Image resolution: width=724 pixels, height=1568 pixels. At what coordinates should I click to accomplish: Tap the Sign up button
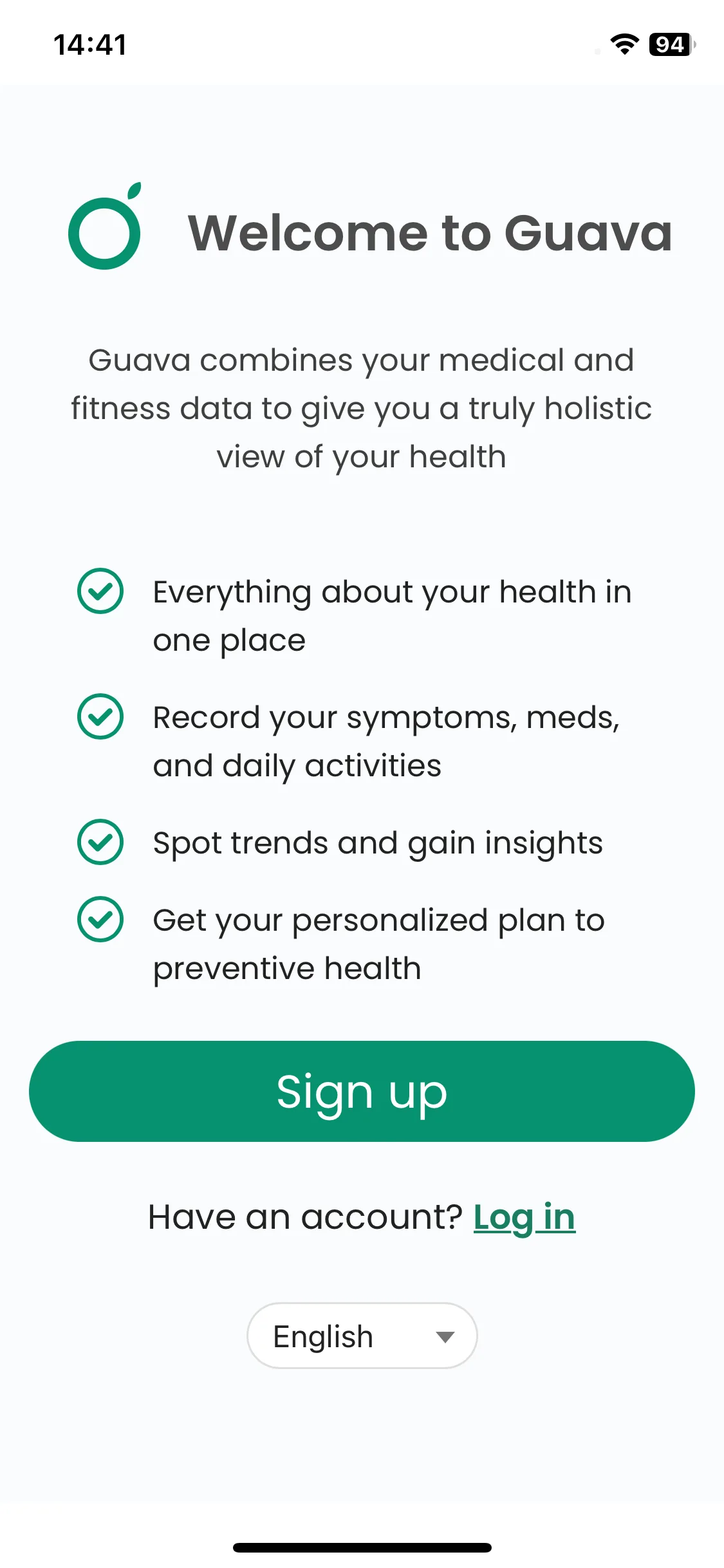point(362,1091)
